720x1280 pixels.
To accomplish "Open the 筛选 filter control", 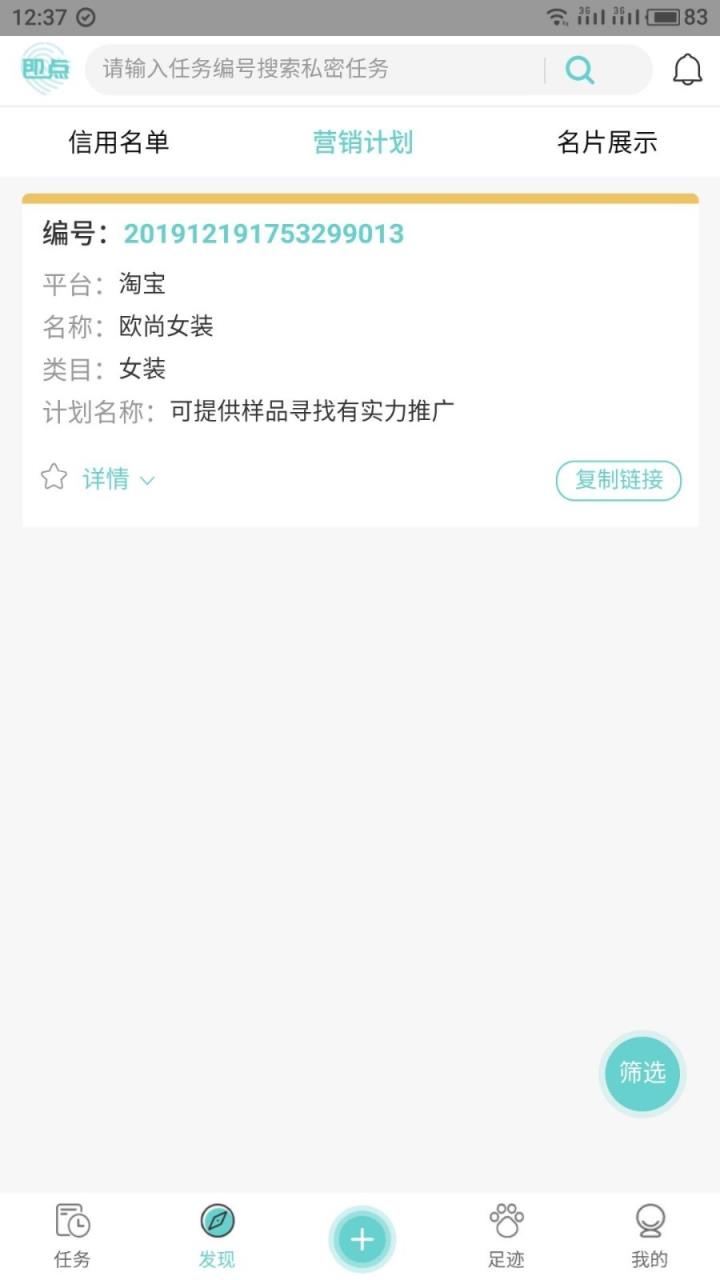I will click(x=641, y=1073).
